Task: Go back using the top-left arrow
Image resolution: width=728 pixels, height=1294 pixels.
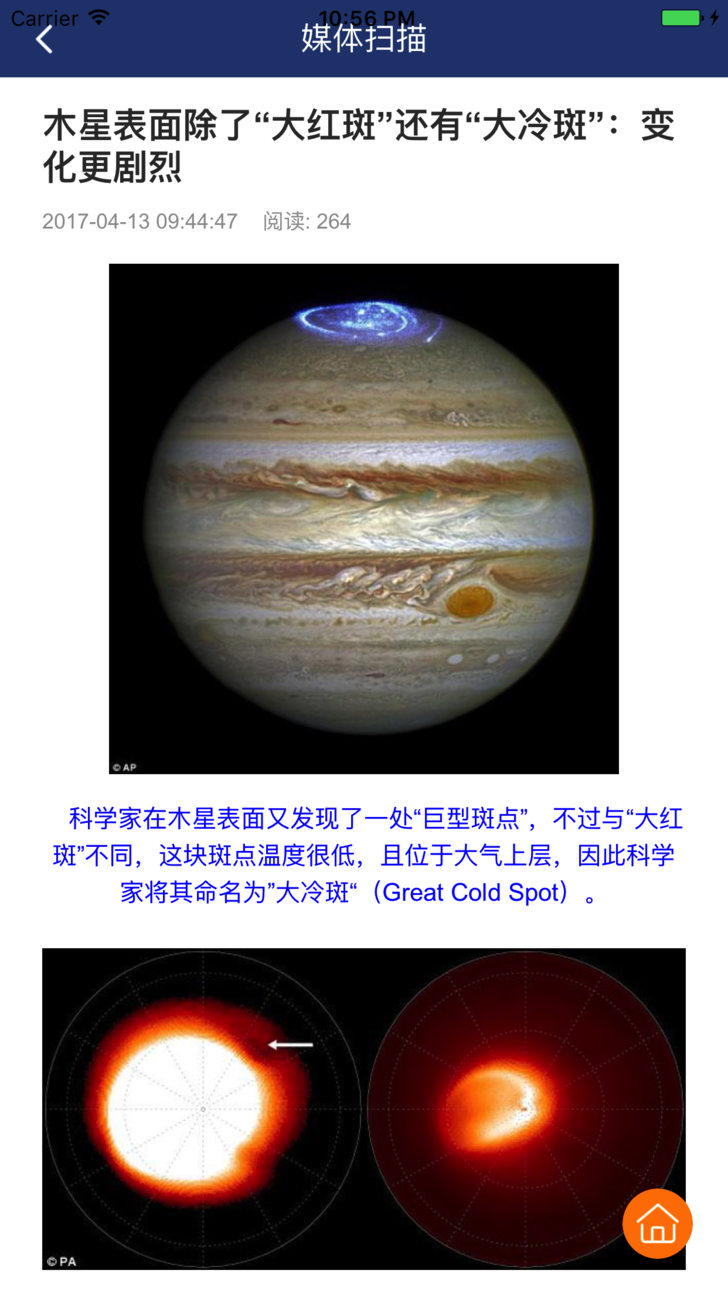Action: coord(44,40)
